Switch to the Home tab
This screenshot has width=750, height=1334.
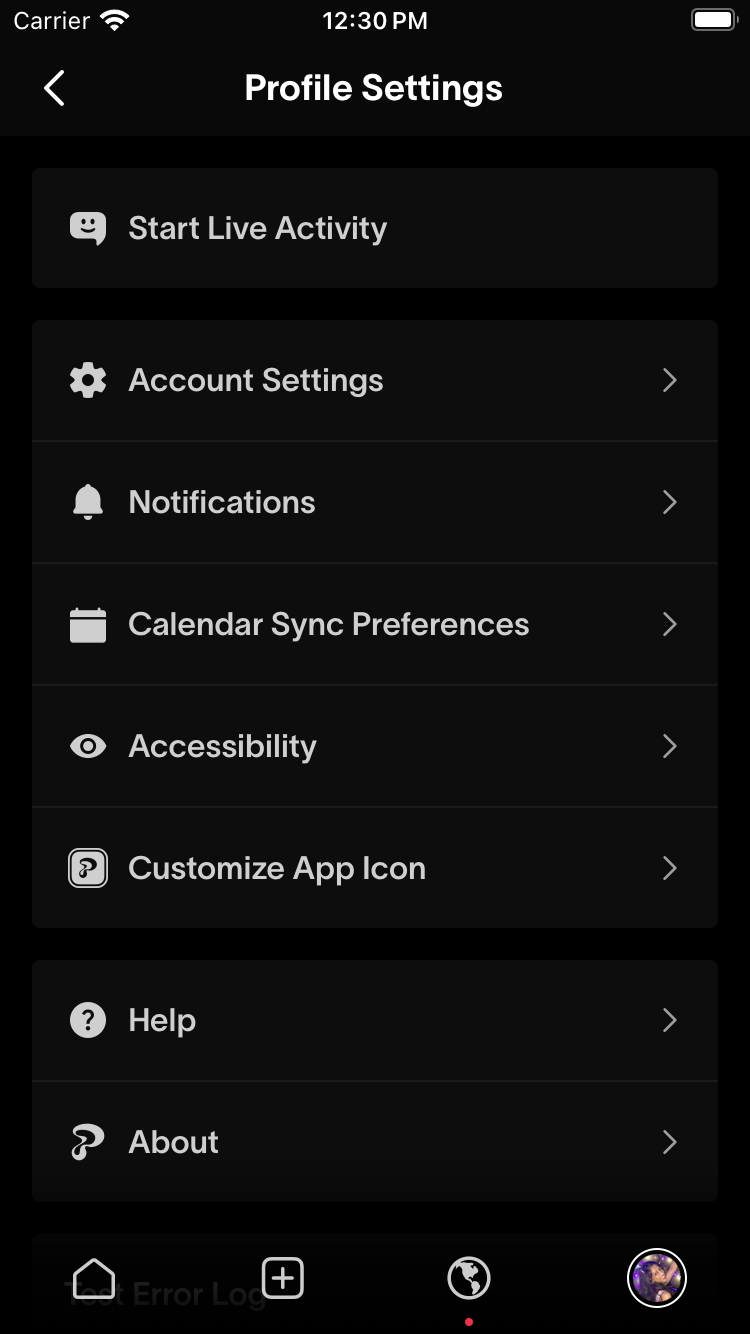[x=94, y=1278]
